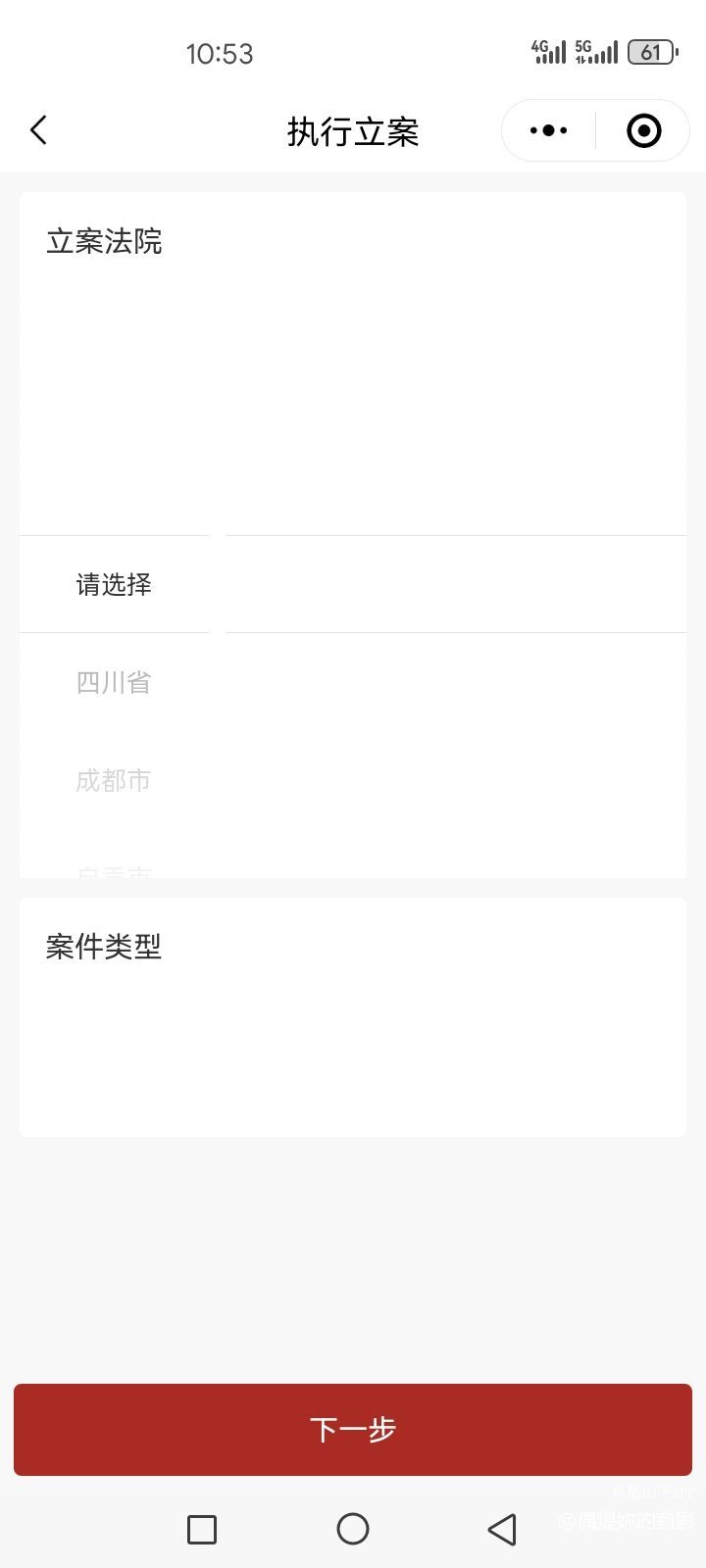Open the mini program more options menu

tap(548, 130)
